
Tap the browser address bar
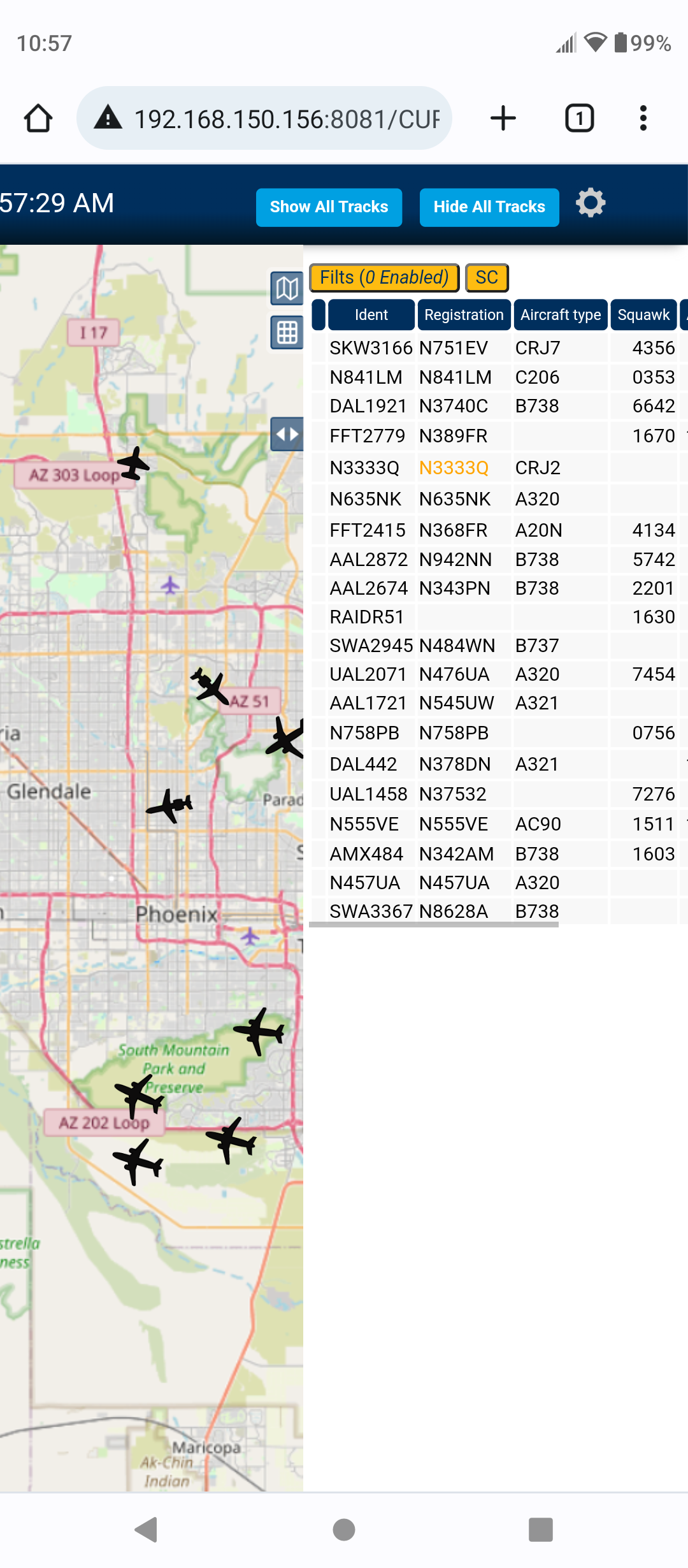[x=264, y=119]
